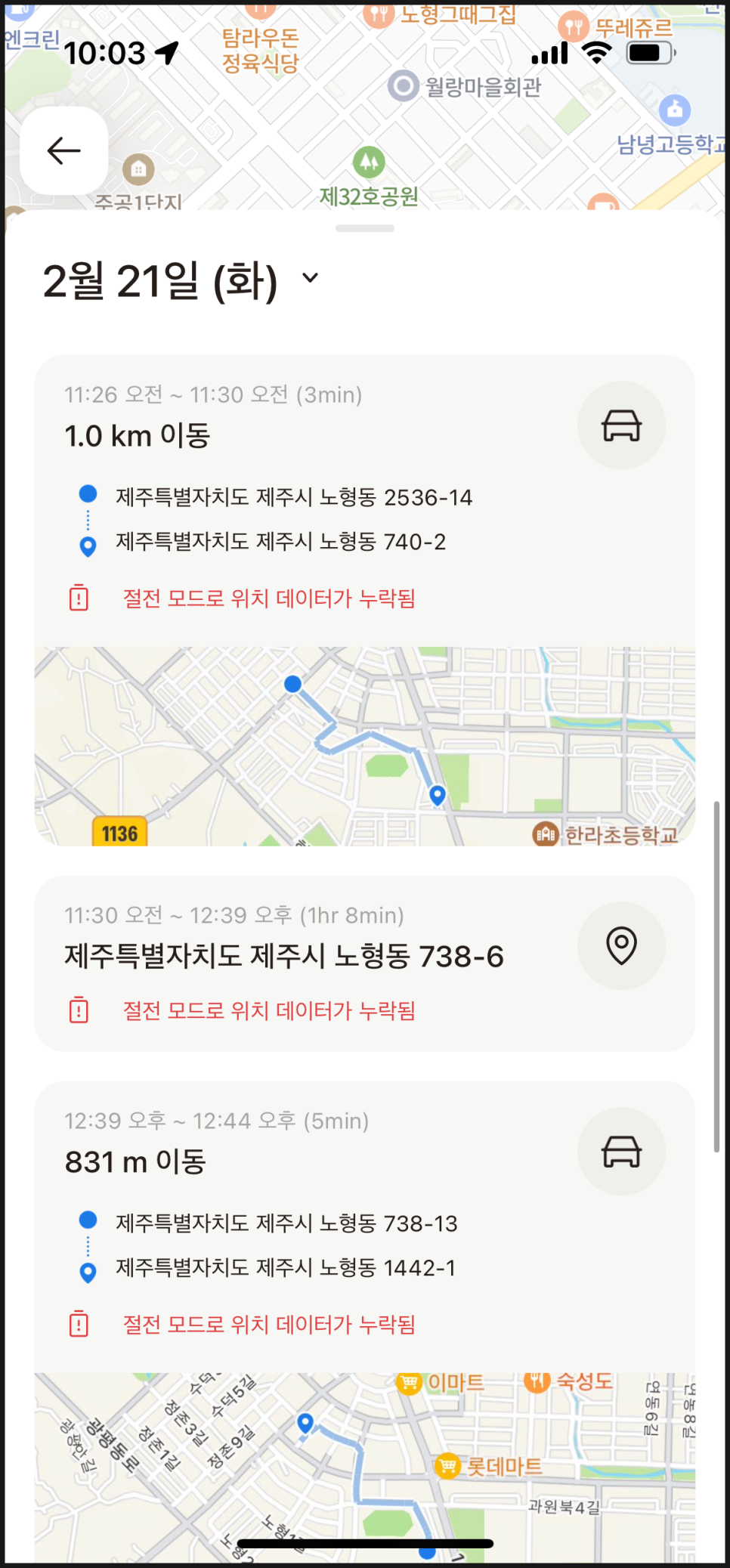The width and height of the screenshot is (730, 1568).
Task: Tap the car icon on 831 m trip
Action: [621, 1152]
